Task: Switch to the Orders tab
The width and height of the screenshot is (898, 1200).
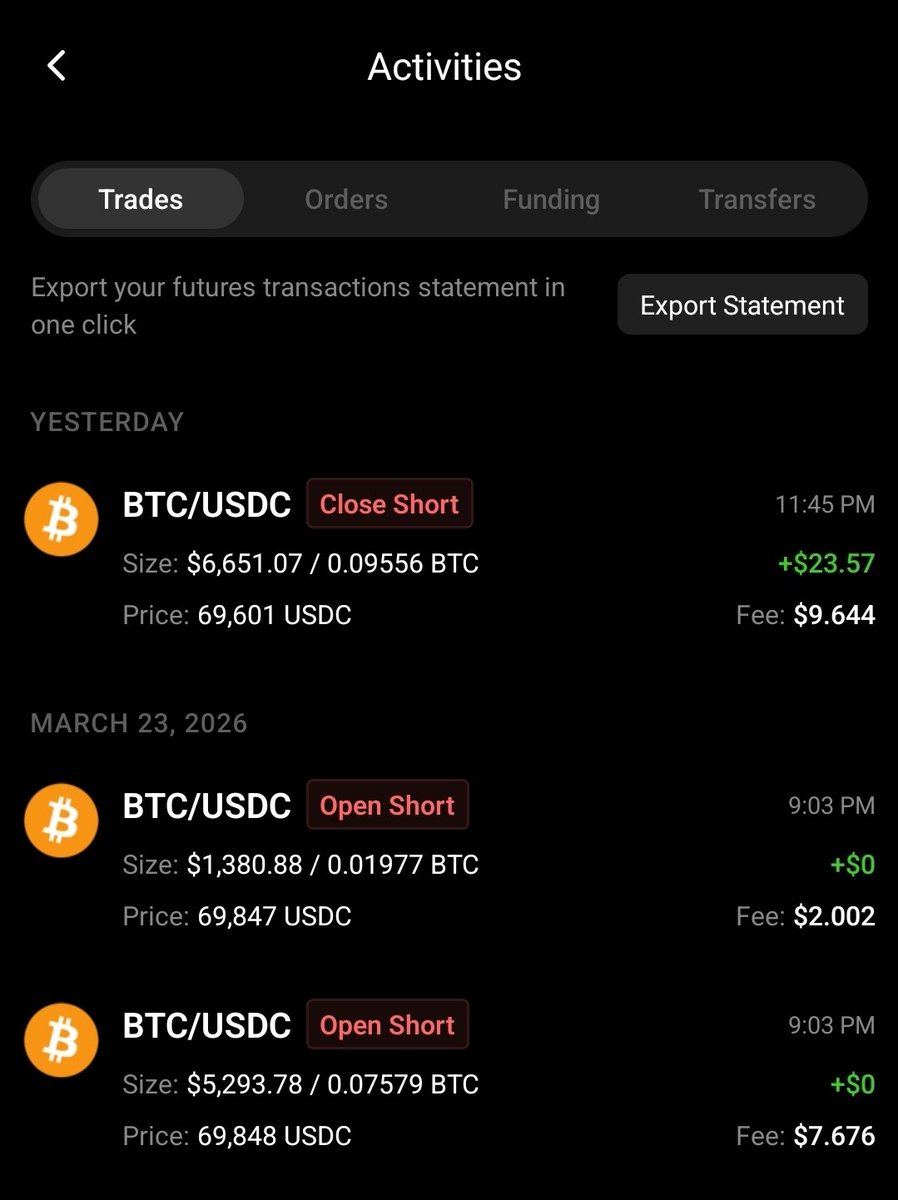Action: click(x=346, y=199)
